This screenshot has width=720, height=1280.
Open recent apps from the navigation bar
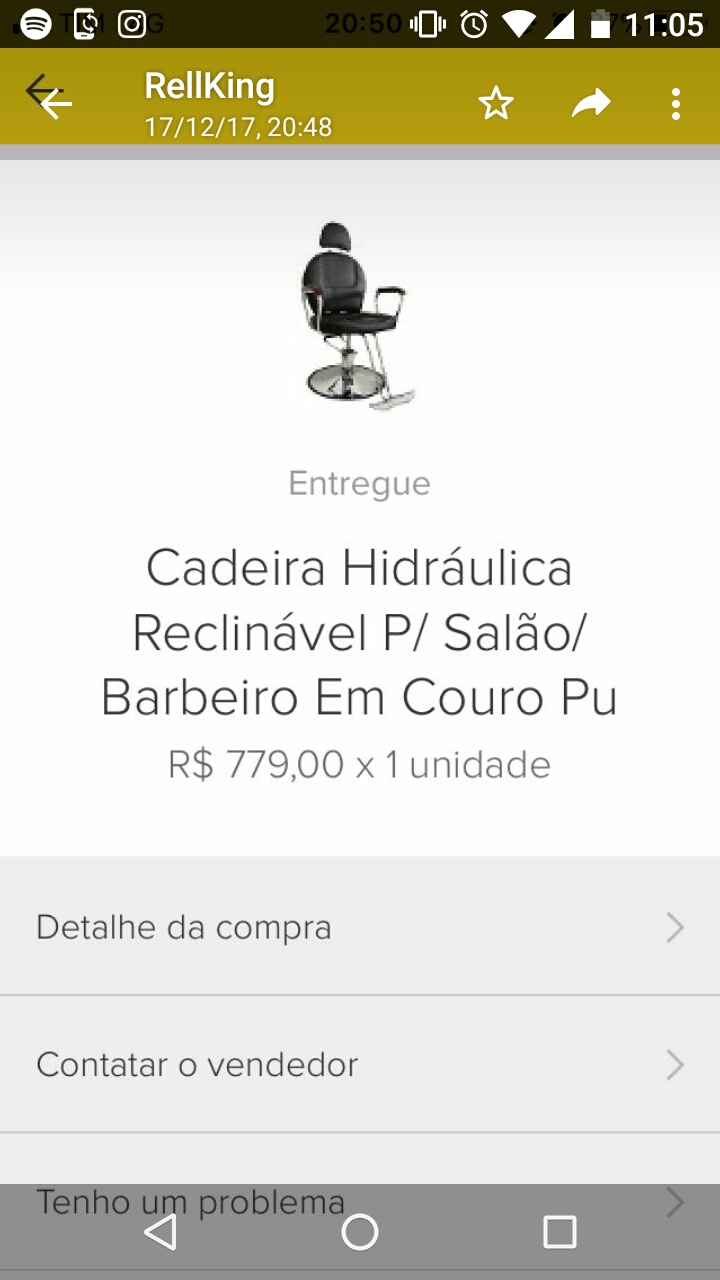(x=559, y=1232)
